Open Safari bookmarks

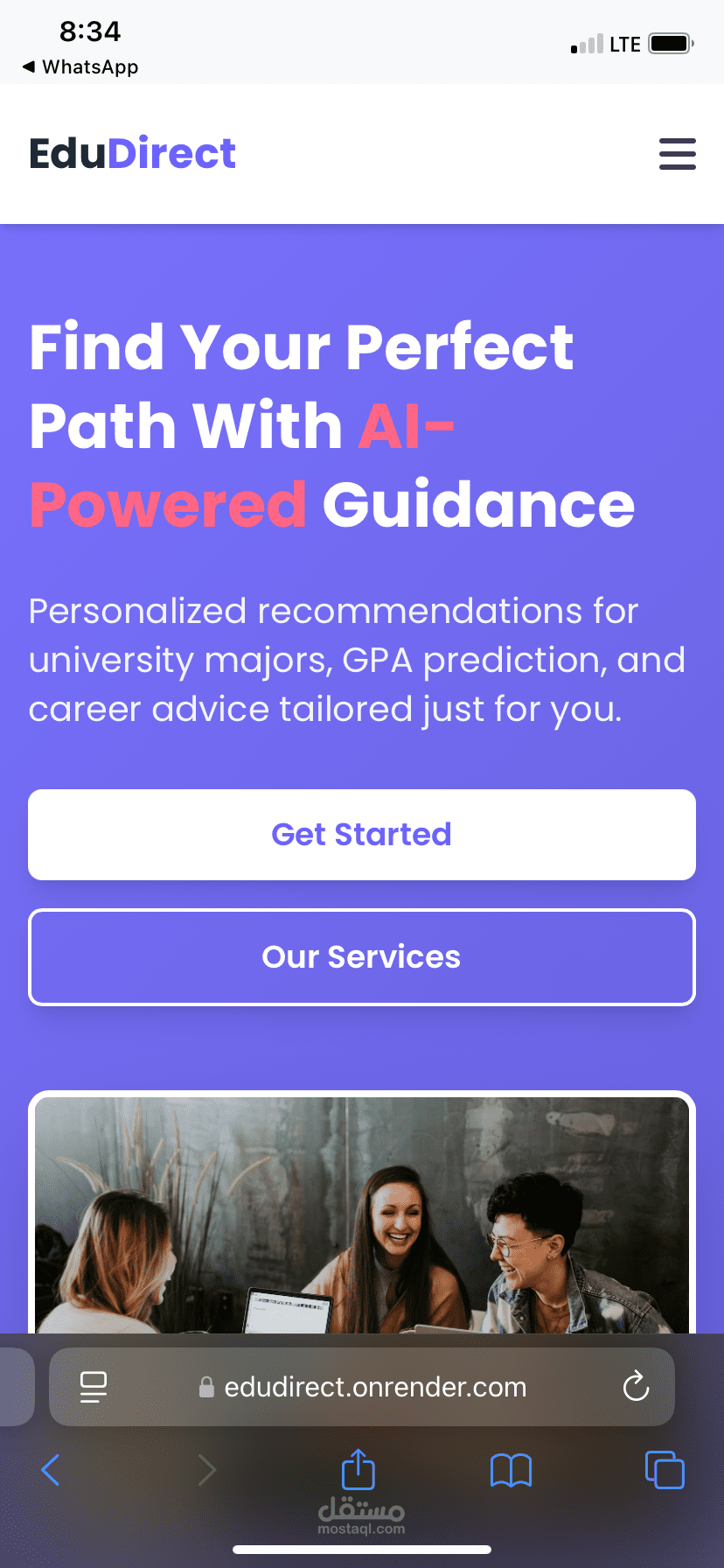511,1470
